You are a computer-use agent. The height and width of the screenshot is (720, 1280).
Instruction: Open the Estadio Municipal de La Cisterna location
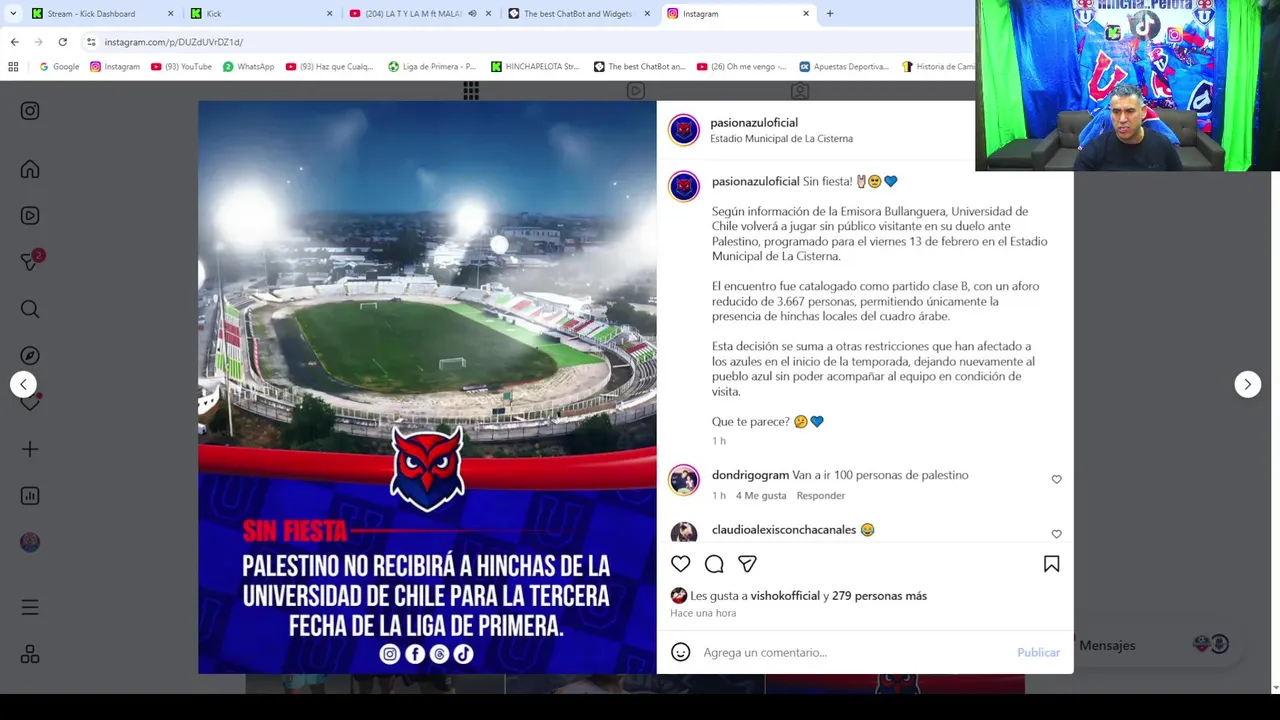pos(781,139)
